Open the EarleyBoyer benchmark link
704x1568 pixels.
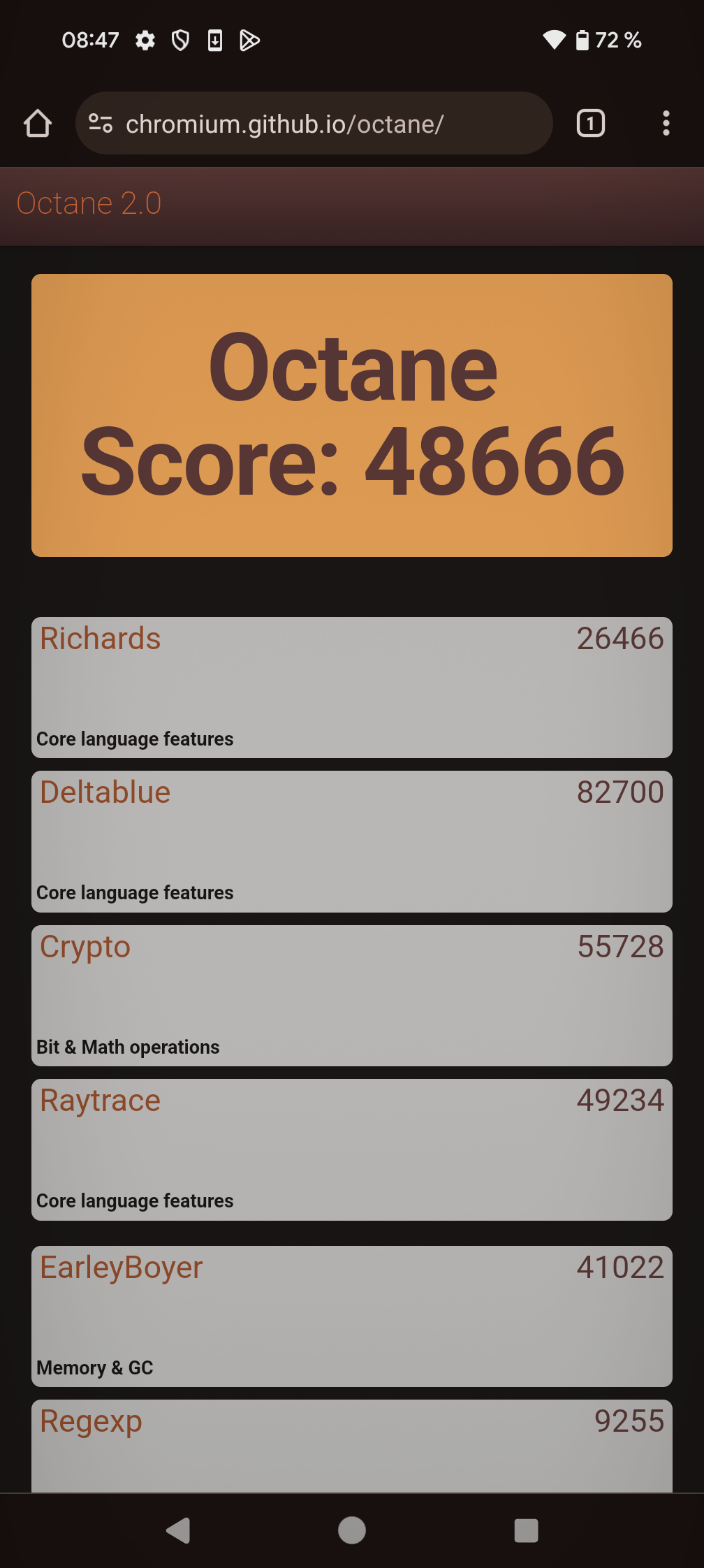pos(121,1268)
